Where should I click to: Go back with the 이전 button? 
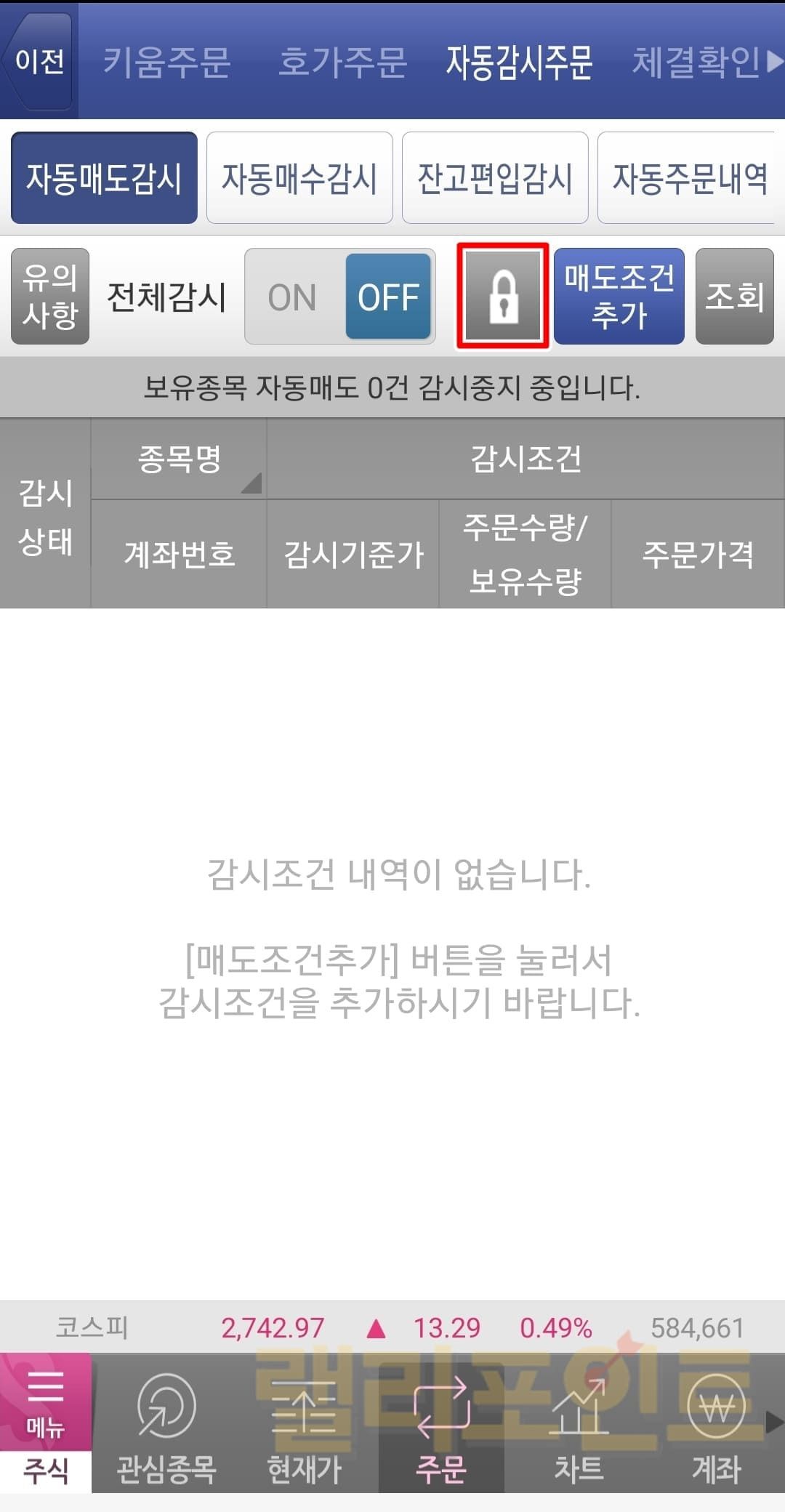click(x=39, y=61)
